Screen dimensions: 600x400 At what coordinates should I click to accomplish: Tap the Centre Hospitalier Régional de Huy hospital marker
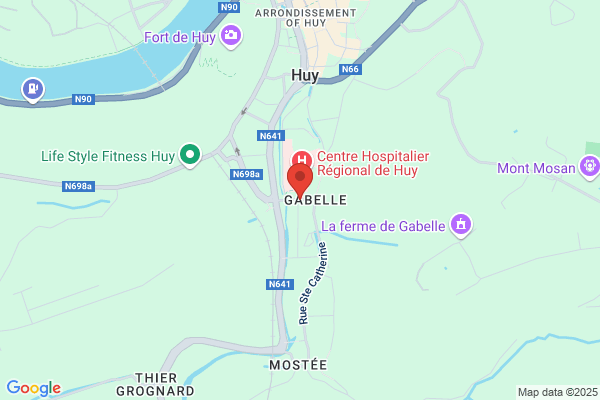click(302, 158)
